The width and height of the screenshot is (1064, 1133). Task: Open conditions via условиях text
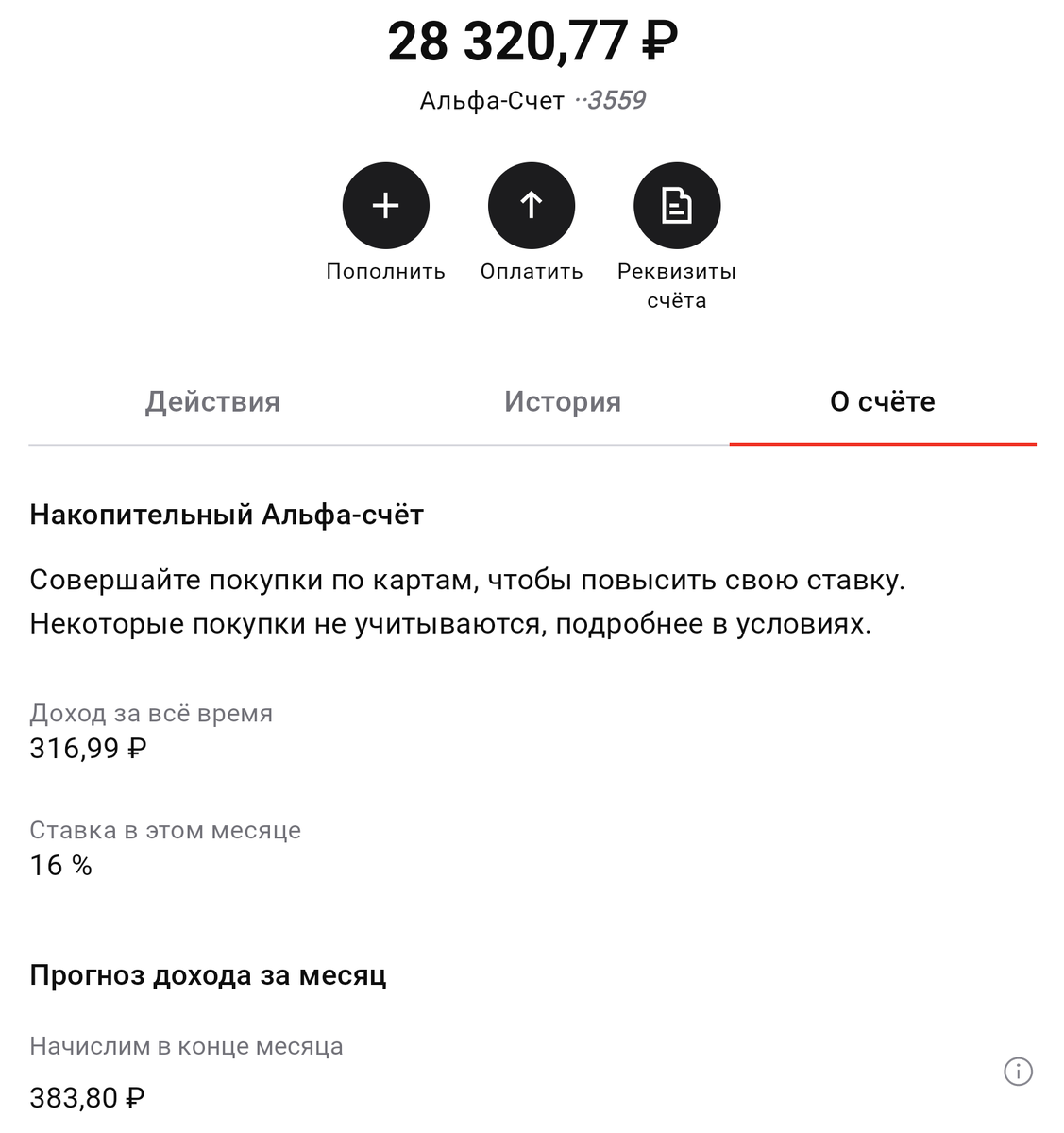[x=802, y=622]
